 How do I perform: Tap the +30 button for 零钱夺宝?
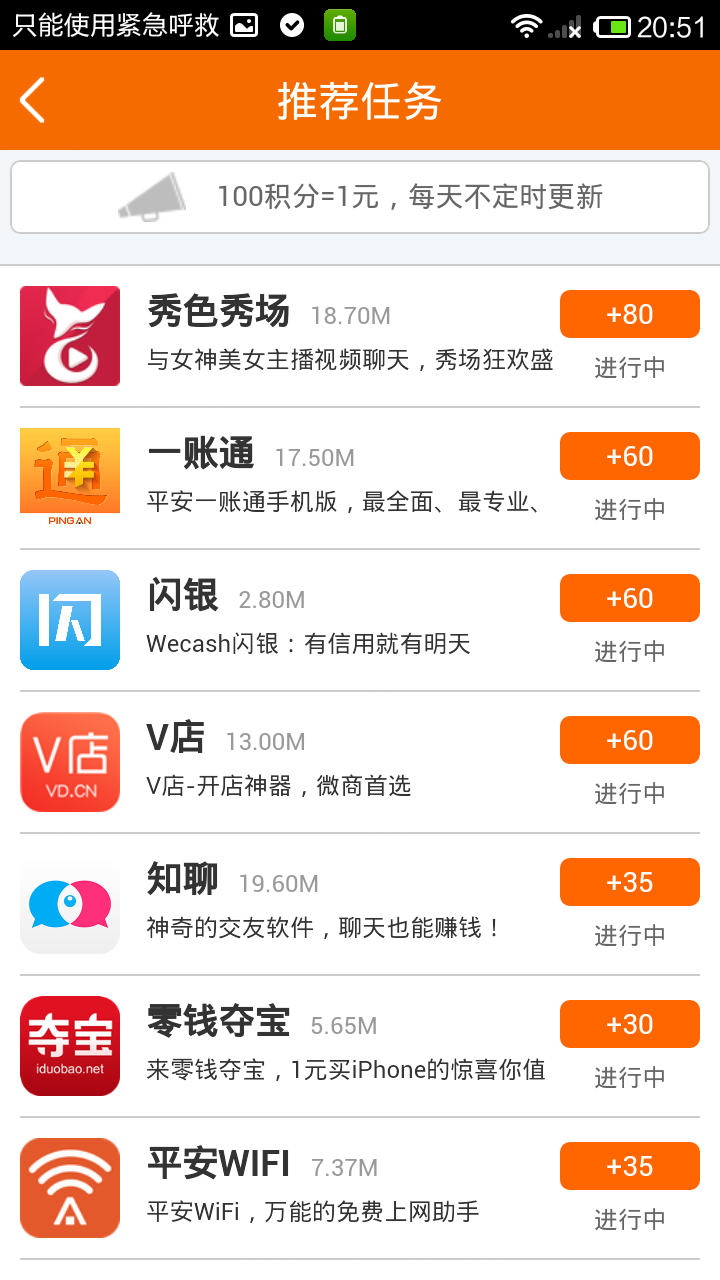630,1024
